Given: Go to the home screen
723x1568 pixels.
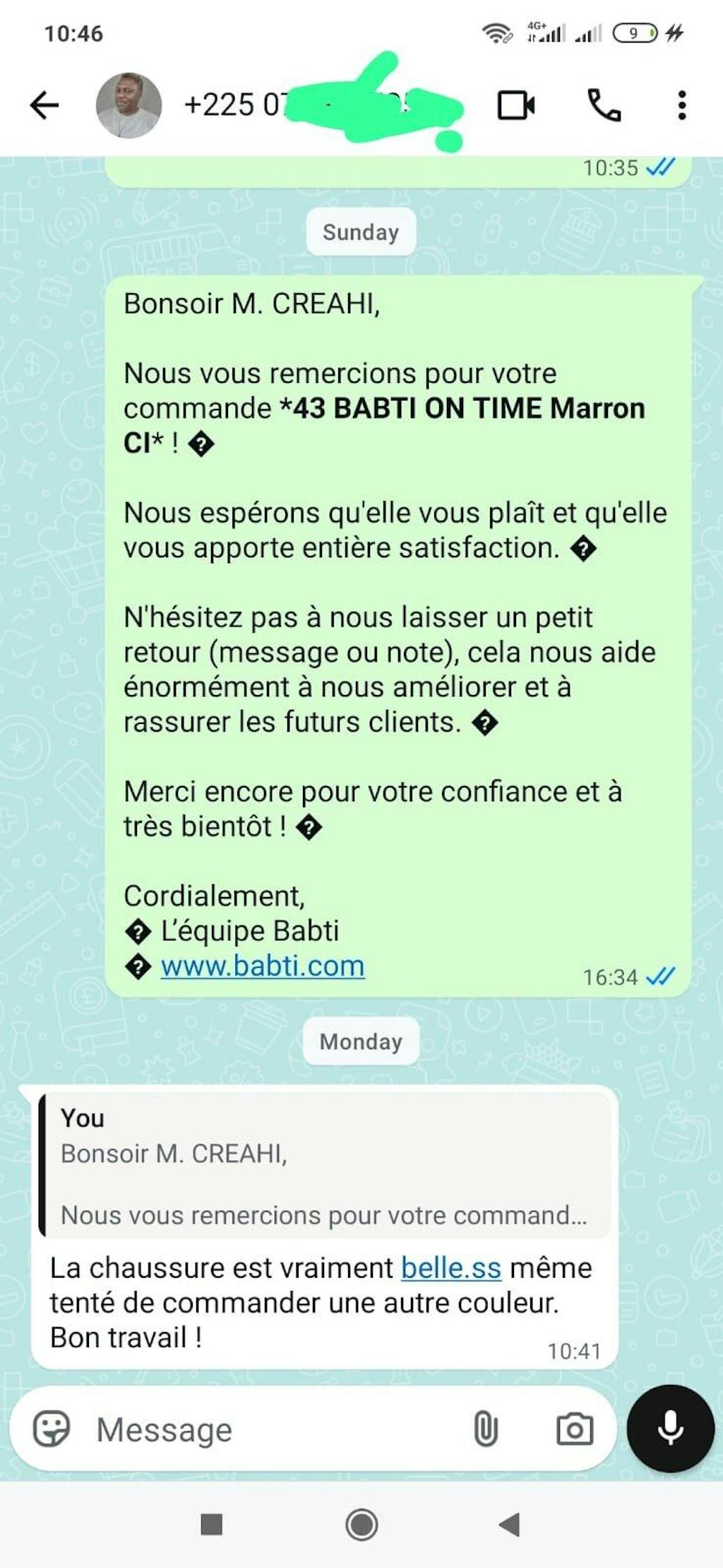Looking at the screenshot, I should click(361, 1524).
